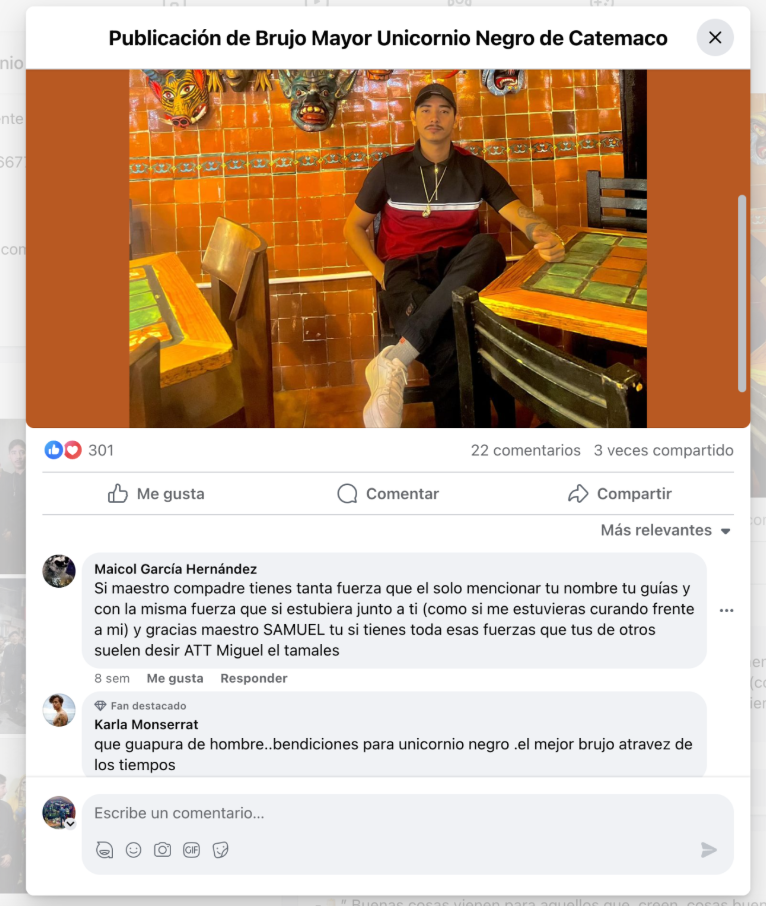Tap the Comentar button
The image size is (766, 906).
tap(388, 494)
